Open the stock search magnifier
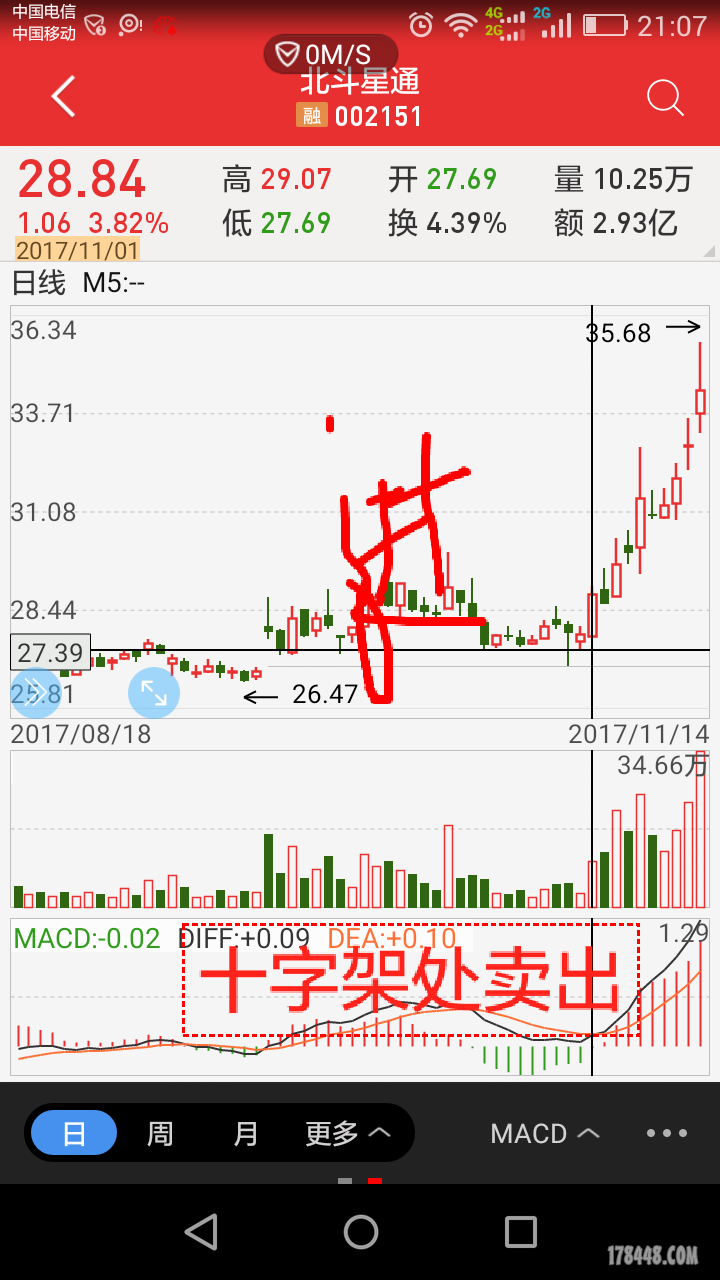The height and width of the screenshot is (1280, 720). (665, 98)
